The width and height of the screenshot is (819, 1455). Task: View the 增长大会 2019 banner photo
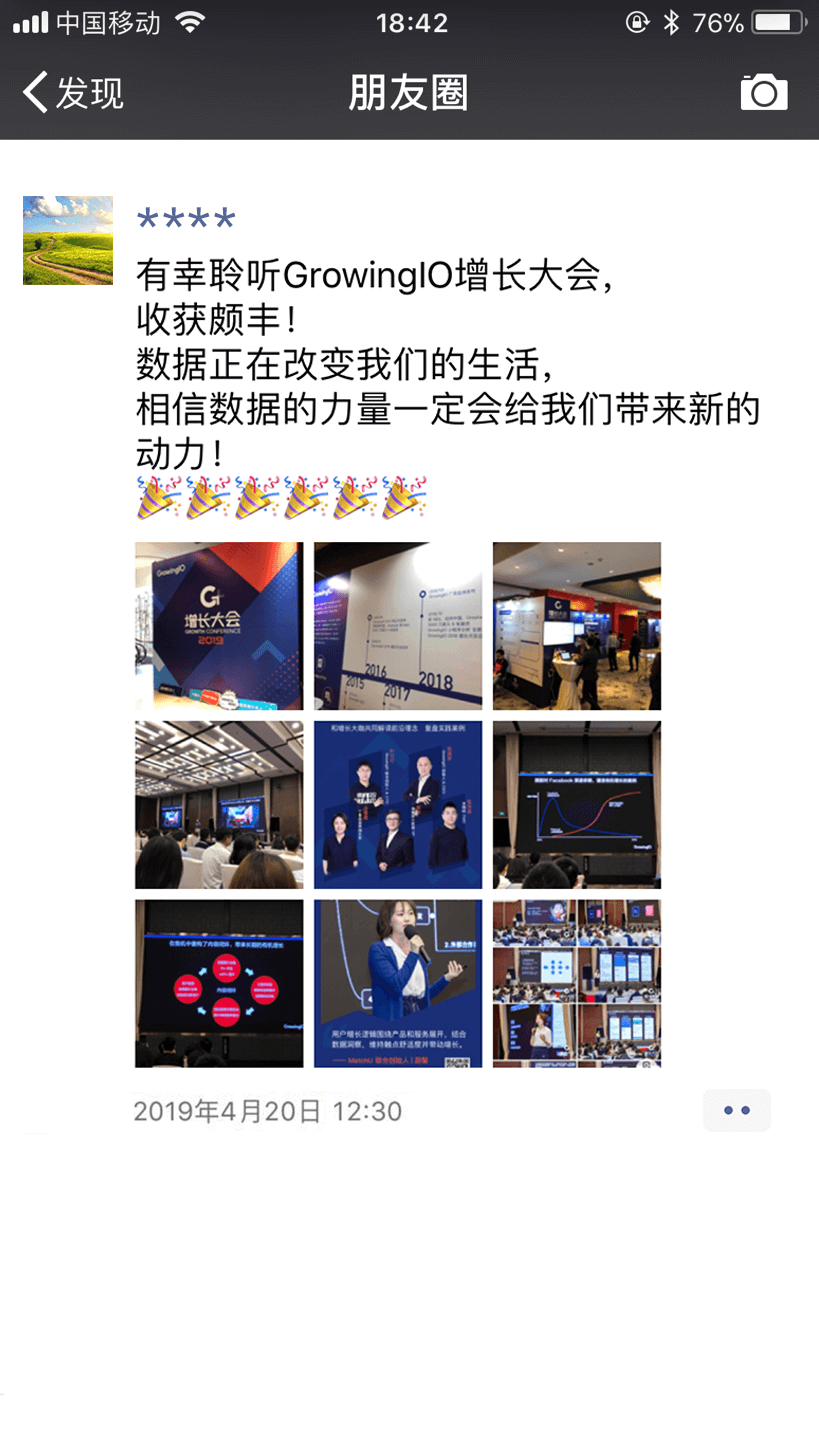click(x=219, y=626)
